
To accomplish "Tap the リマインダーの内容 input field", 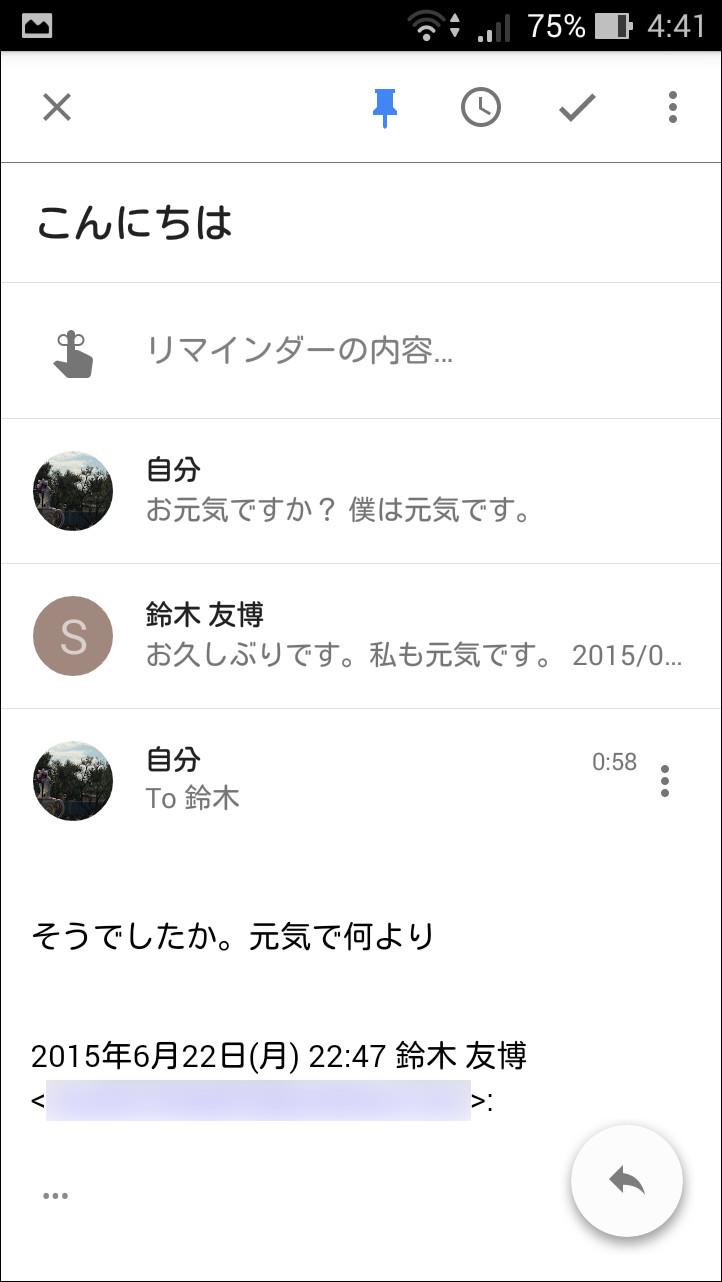I will [300, 350].
